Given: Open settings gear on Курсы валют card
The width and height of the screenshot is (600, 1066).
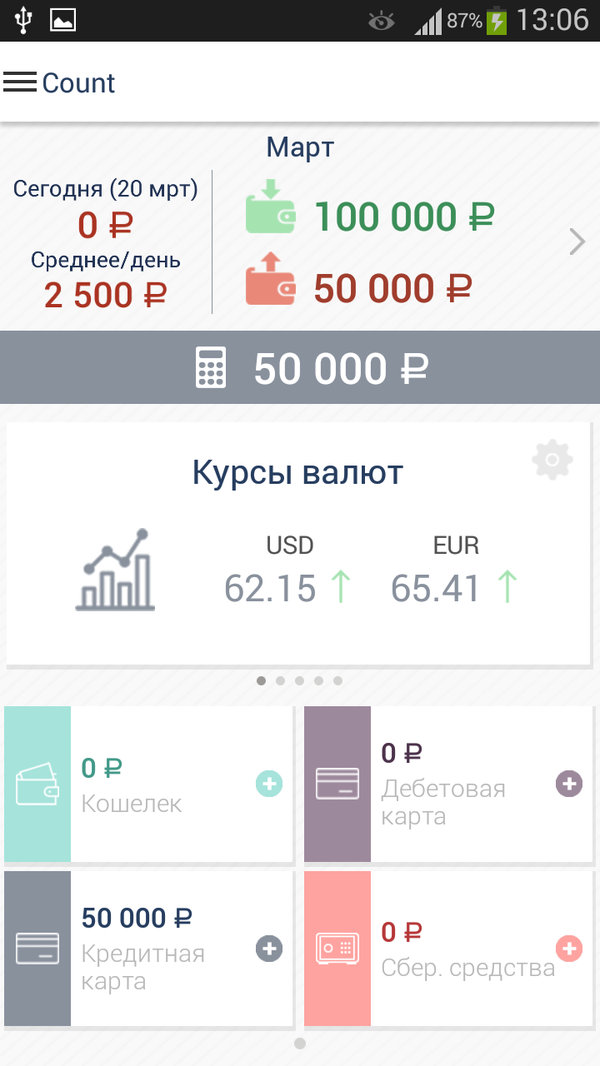Looking at the screenshot, I should click(552, 460).
